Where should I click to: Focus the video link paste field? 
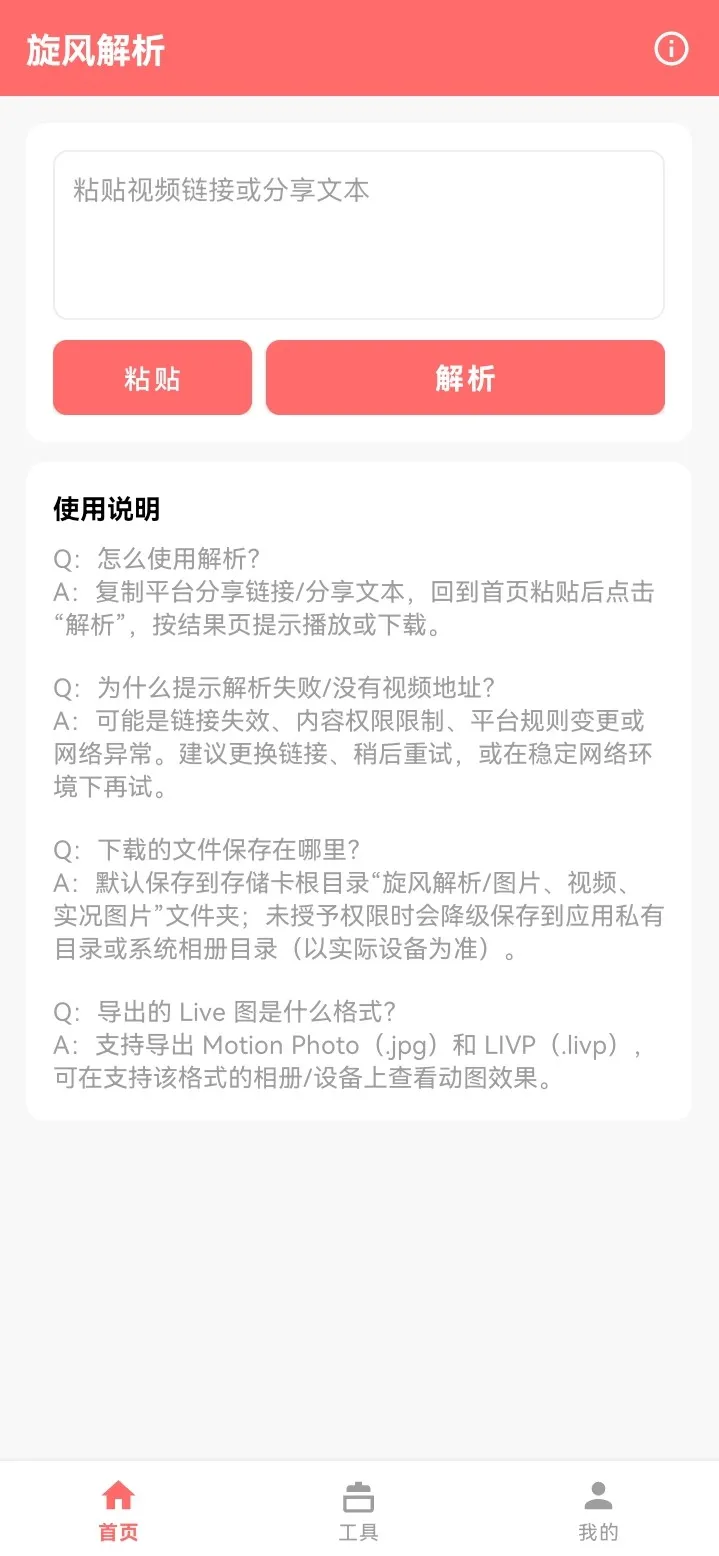[358, 235]
